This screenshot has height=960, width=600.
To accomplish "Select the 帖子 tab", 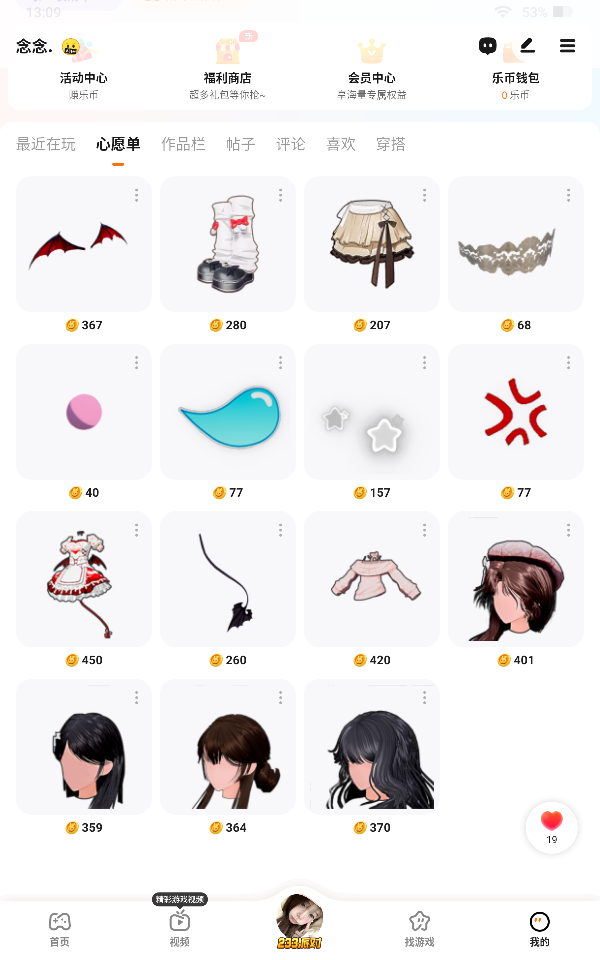I will pos(241,144).
